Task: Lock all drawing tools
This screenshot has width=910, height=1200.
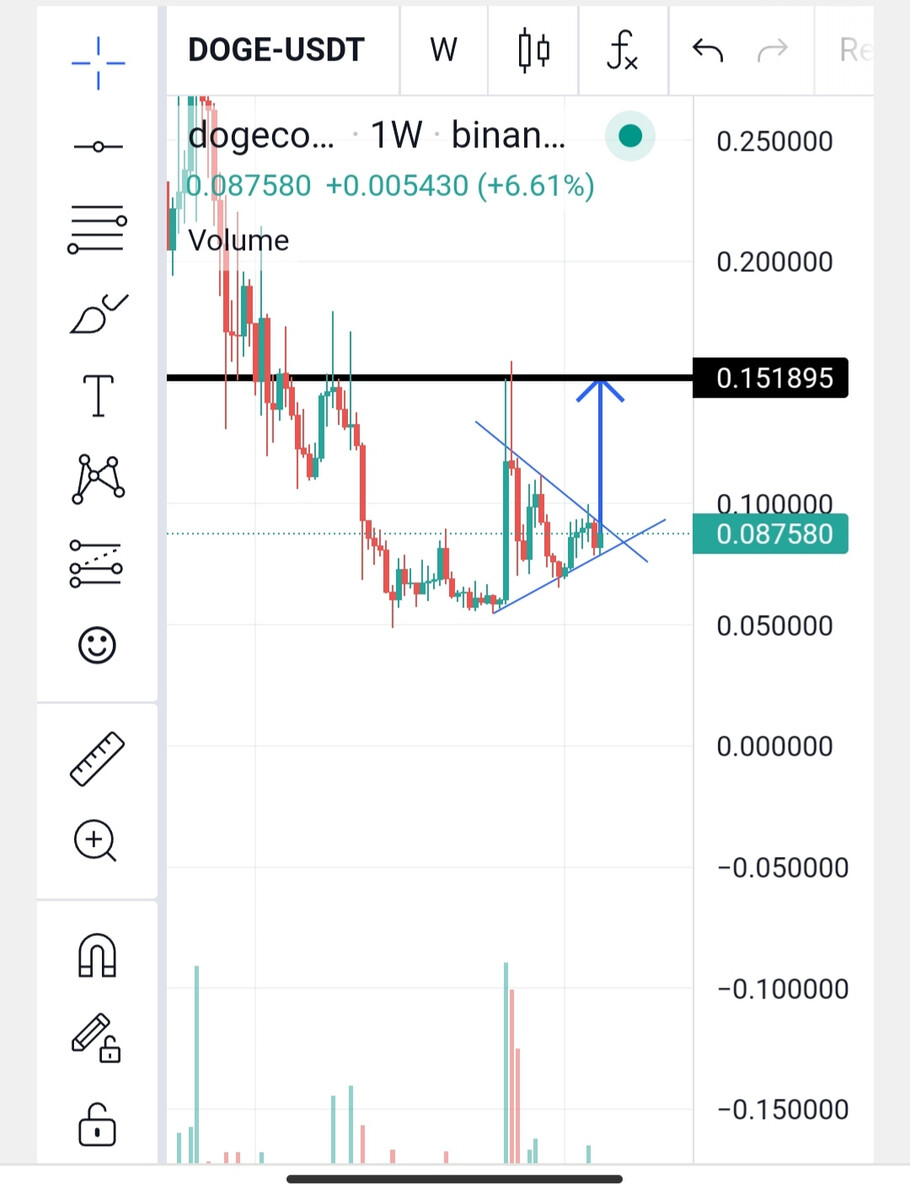Action: tap(97, 1123)
